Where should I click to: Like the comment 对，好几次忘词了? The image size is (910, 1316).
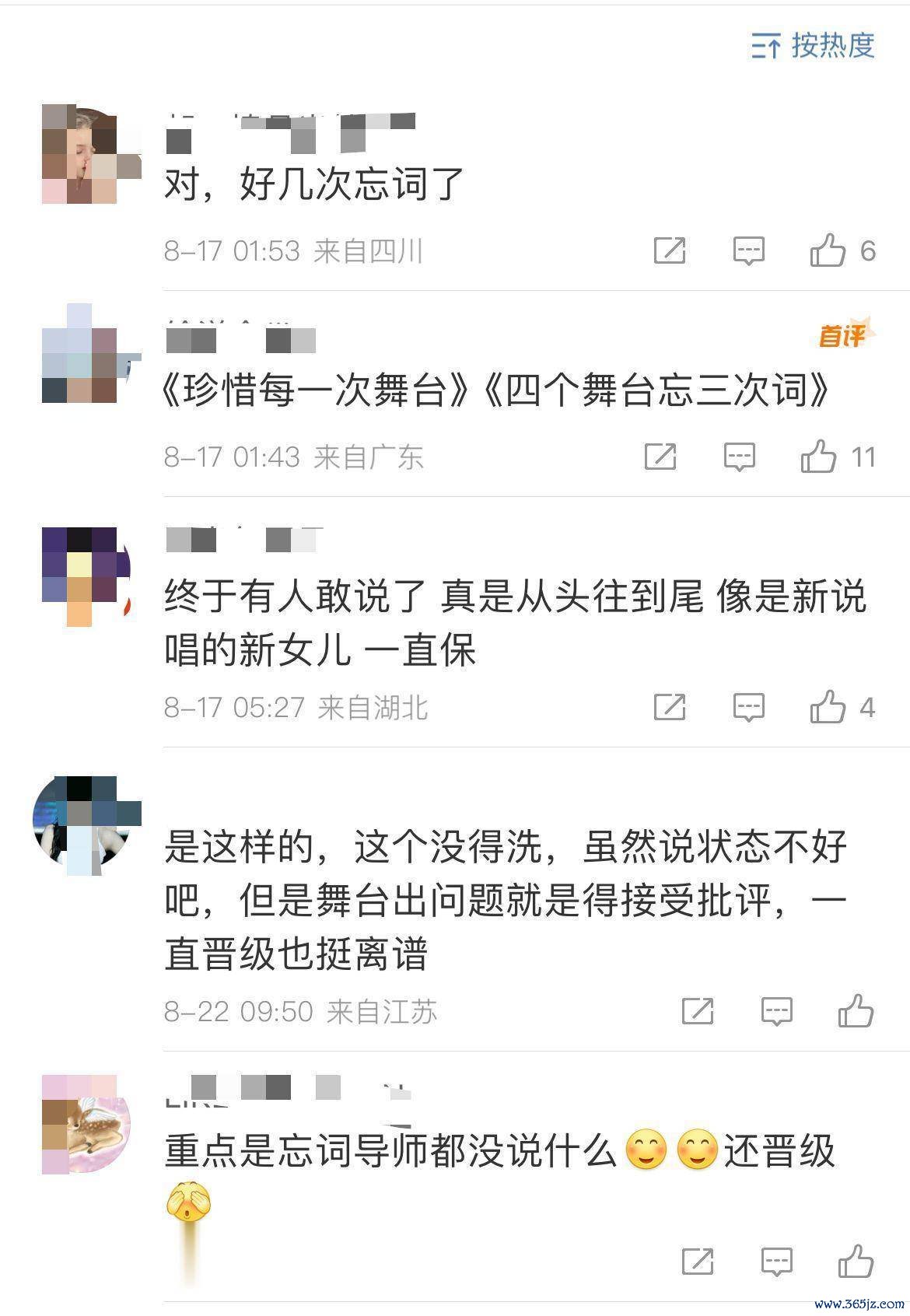click(x=828, y=250)
